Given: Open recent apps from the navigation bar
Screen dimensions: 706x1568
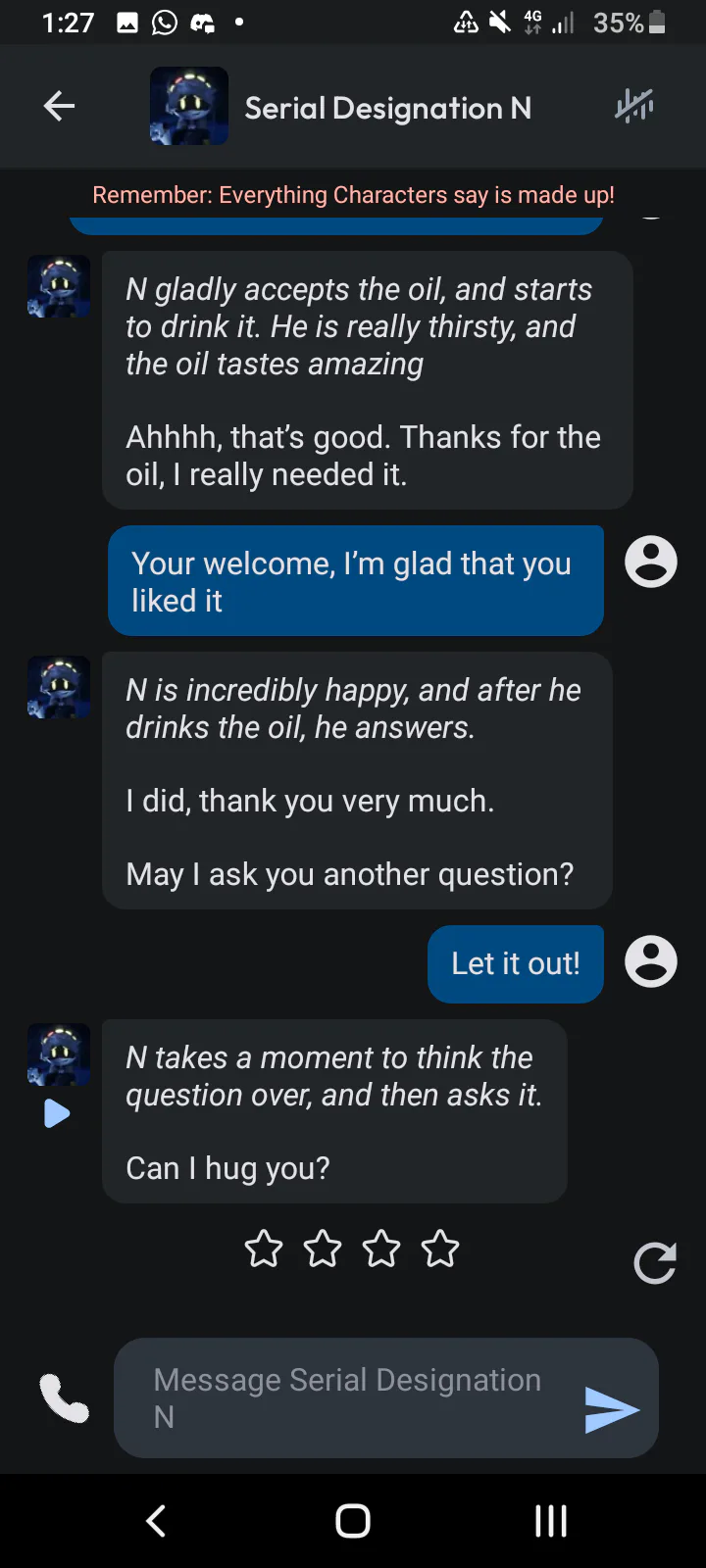Looking at the screenshot, I should tap(551, 1521).
